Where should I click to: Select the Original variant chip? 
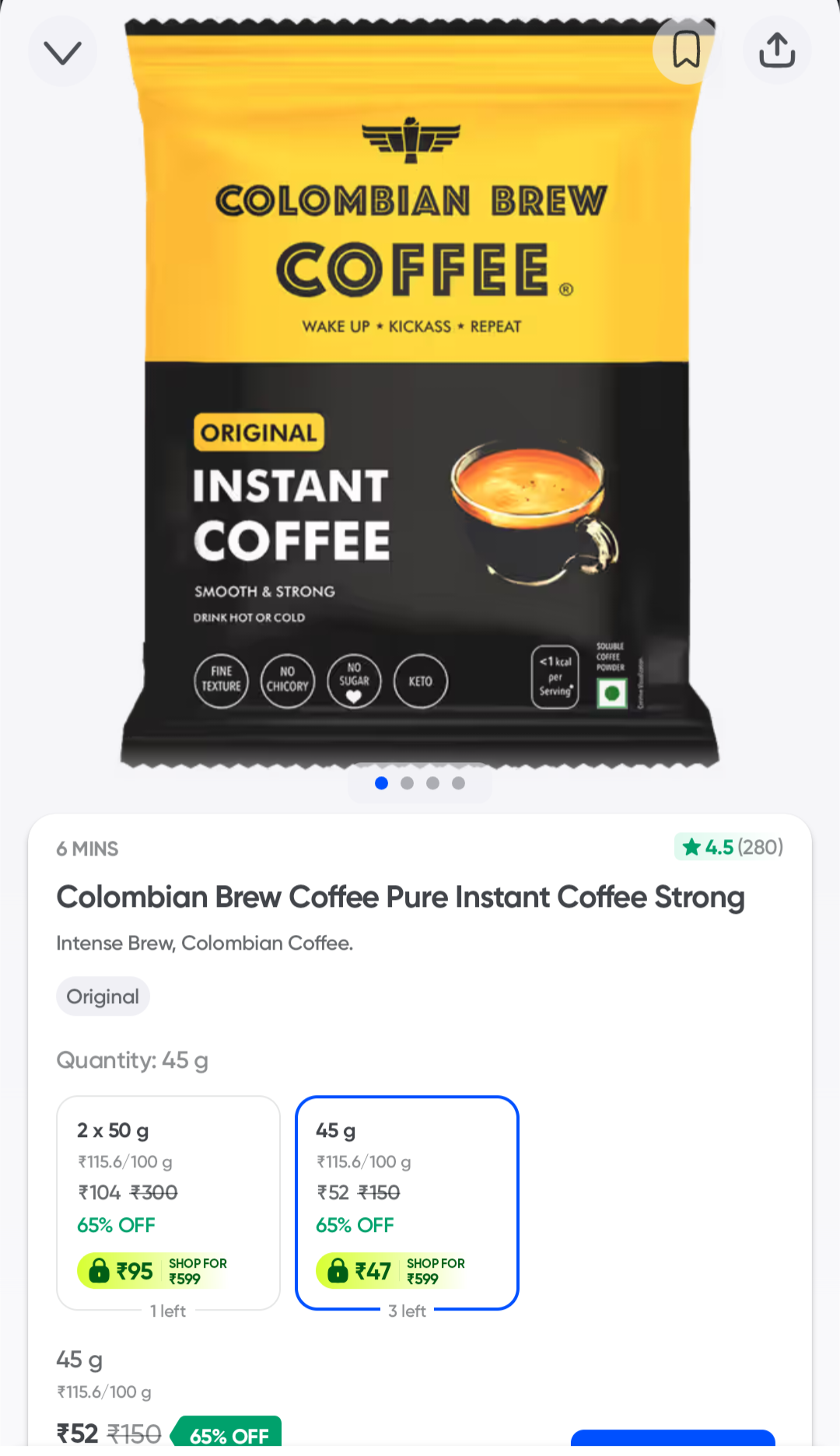(103, 996)
